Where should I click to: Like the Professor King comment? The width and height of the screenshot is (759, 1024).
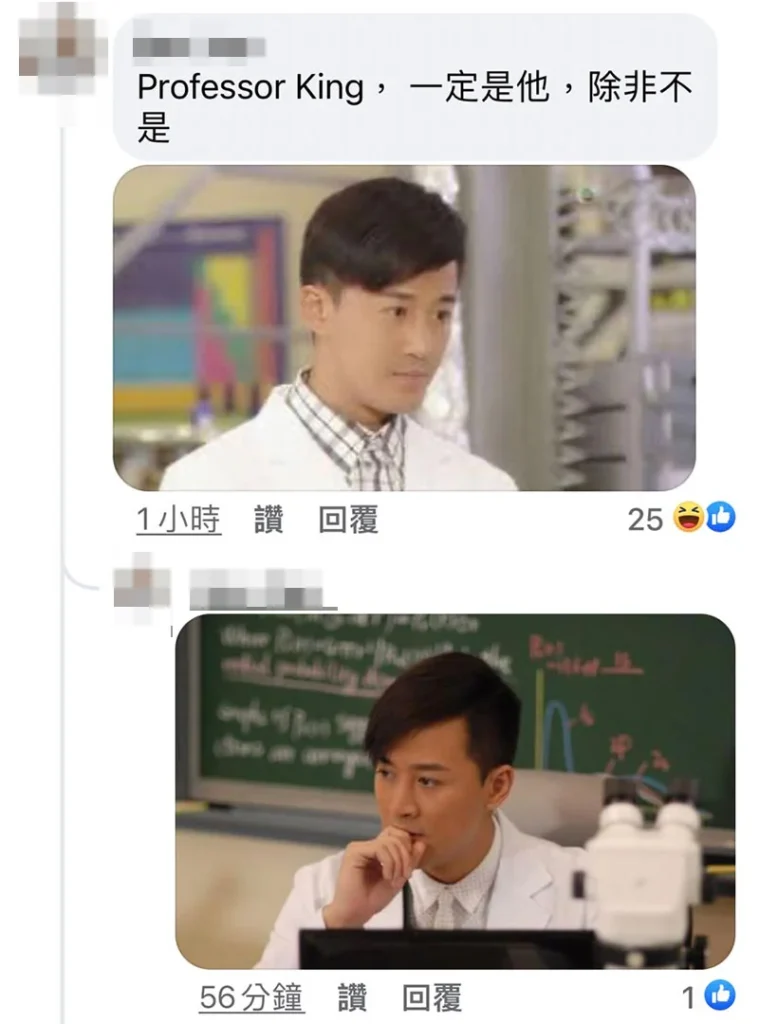pos(268,519)
